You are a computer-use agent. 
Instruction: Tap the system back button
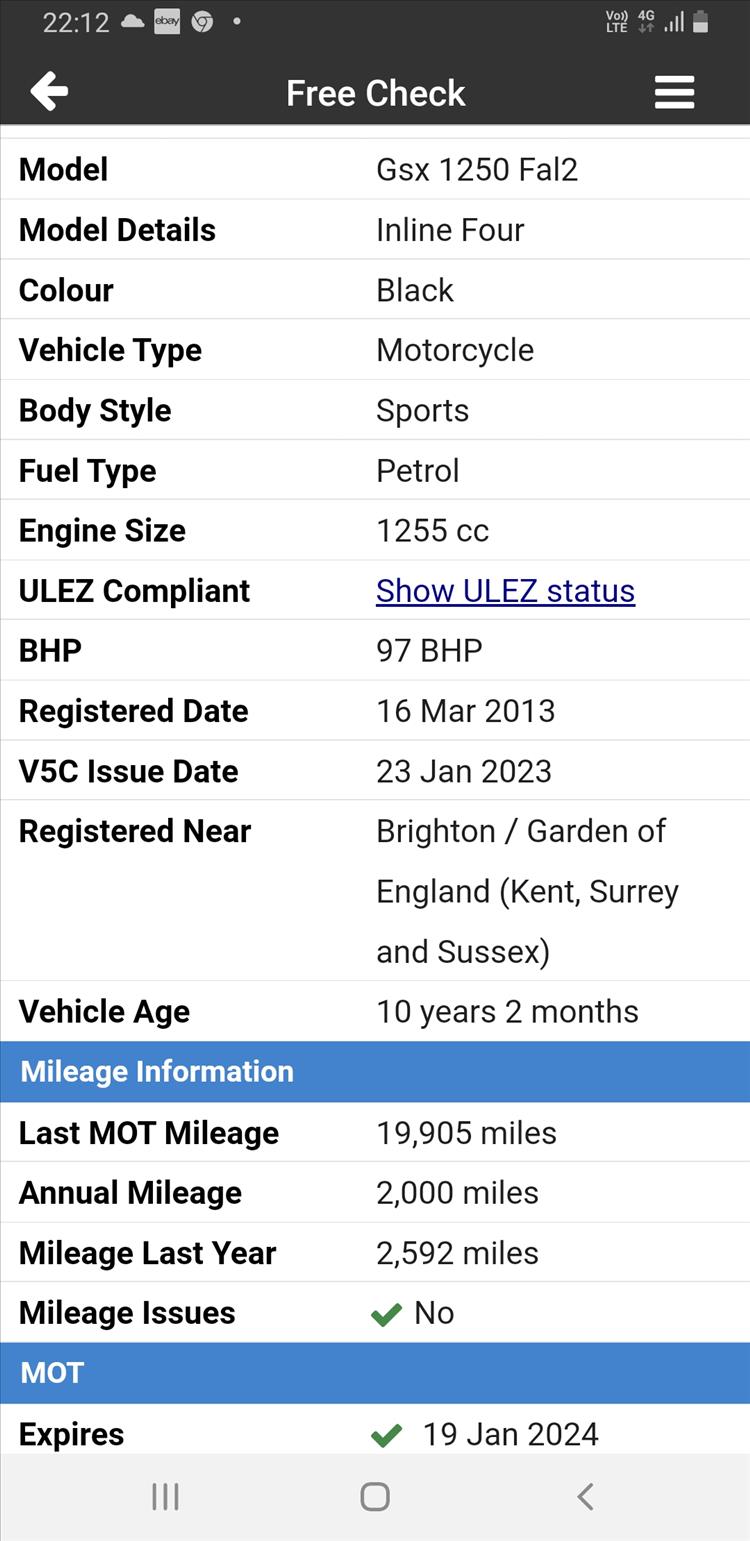click(x=586, y=1496)
